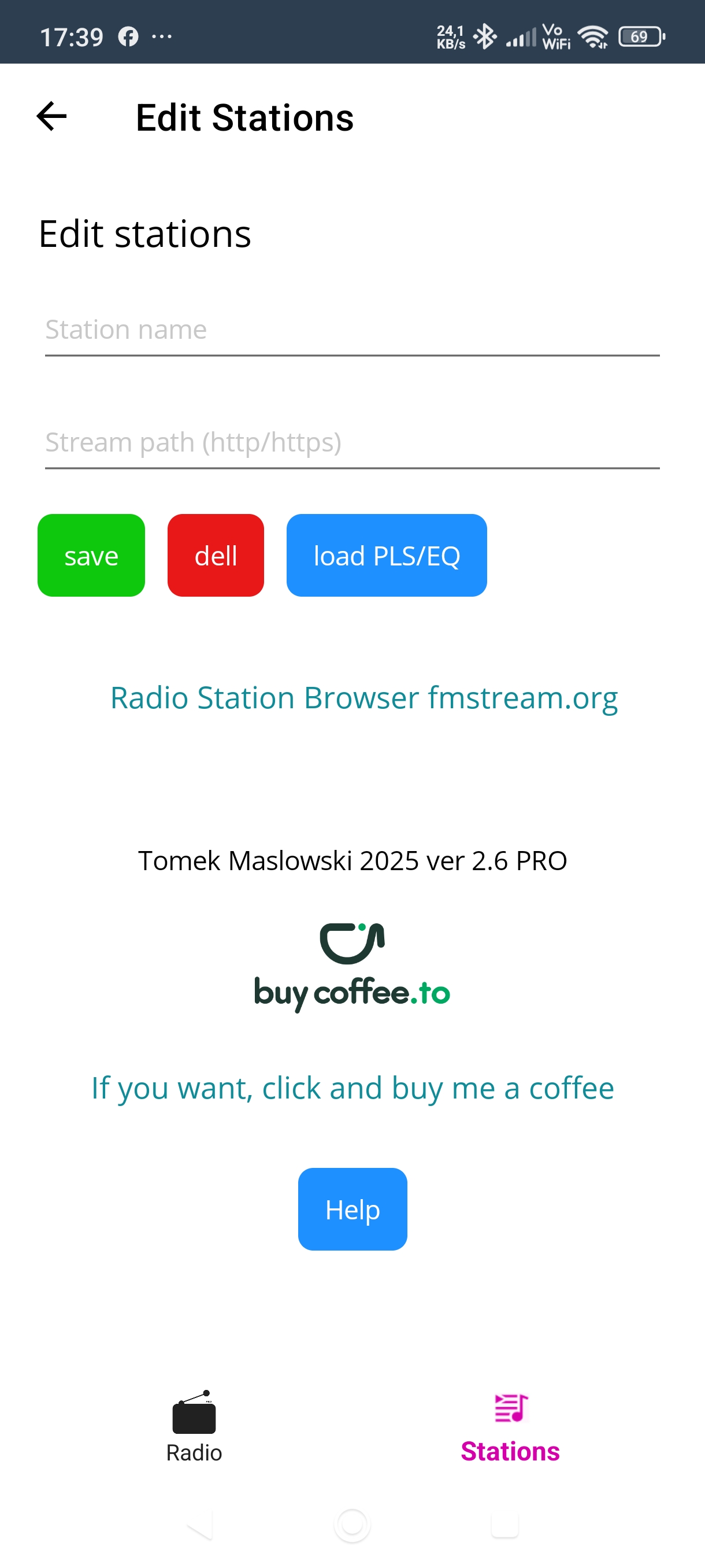Delete the station via the dell button
Viewport: 705px width, 1568px height.
pos(216,555)
